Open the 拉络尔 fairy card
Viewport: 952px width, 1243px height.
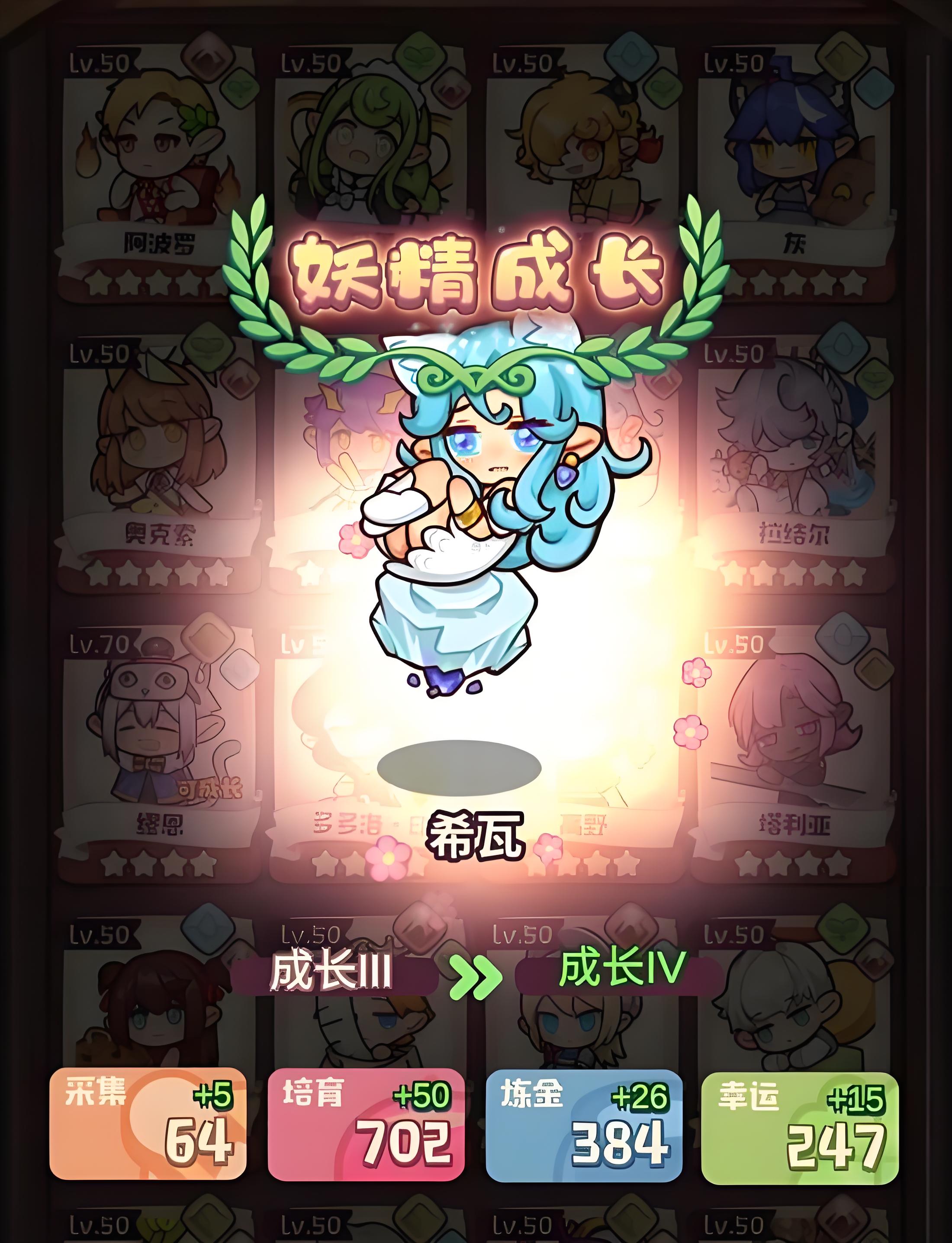[x=793, y=459]
